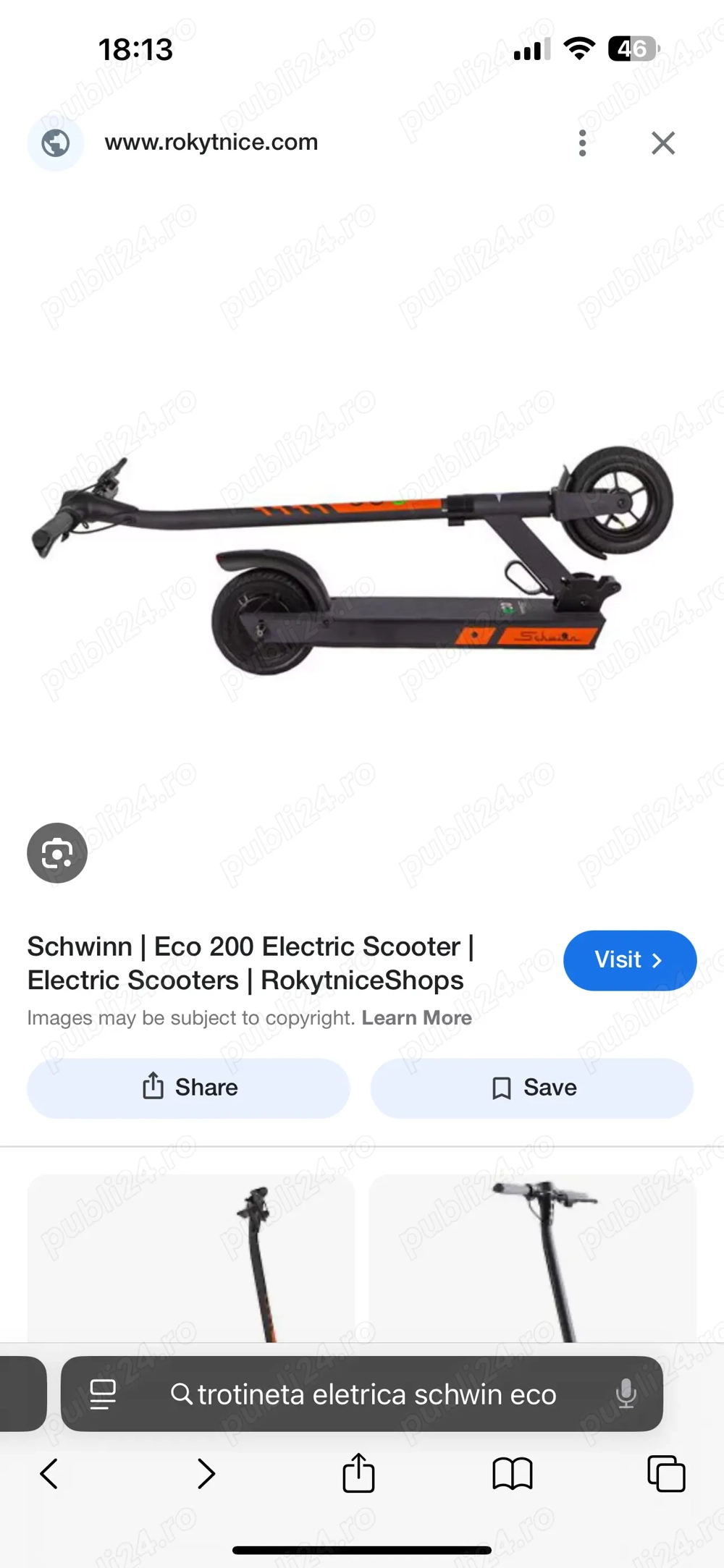Open the Learn More copyright link

tap(416, 1017)
